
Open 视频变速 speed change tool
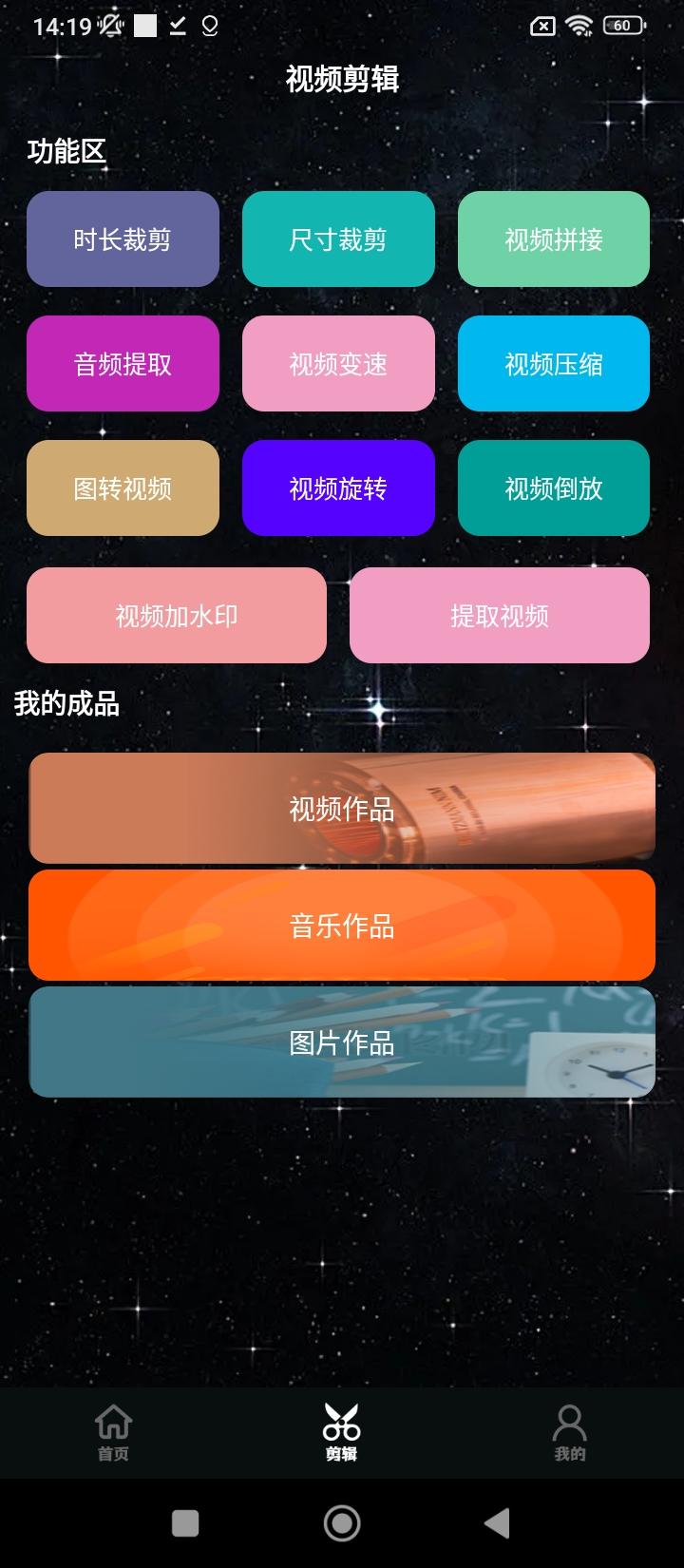click(338, 364)
